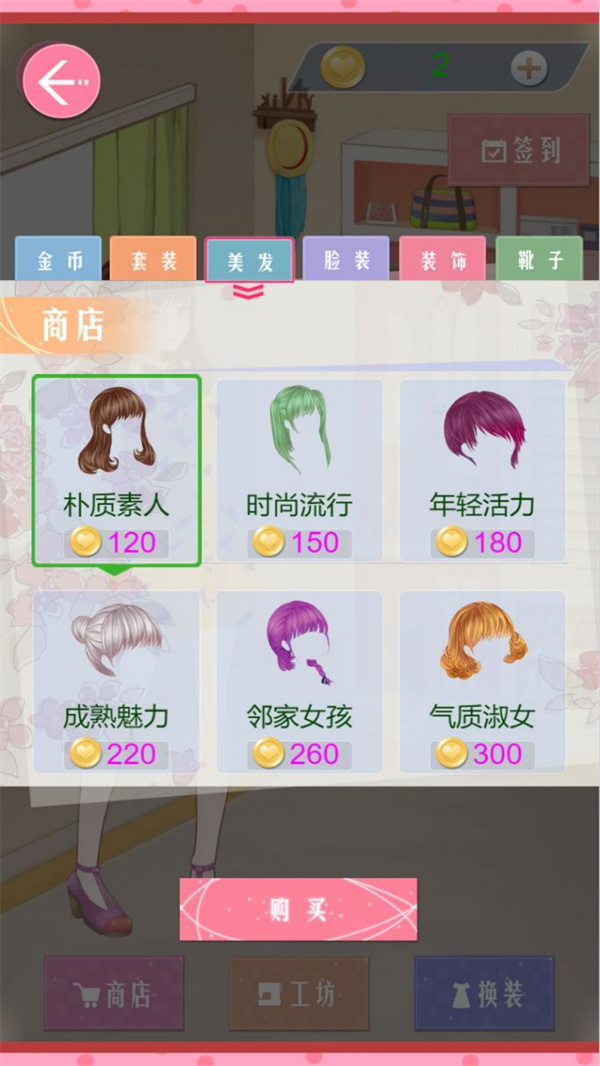This screenshot has height=1066, width=600.
Task: Open the 工坊 workshop
Action: (299, 993)
